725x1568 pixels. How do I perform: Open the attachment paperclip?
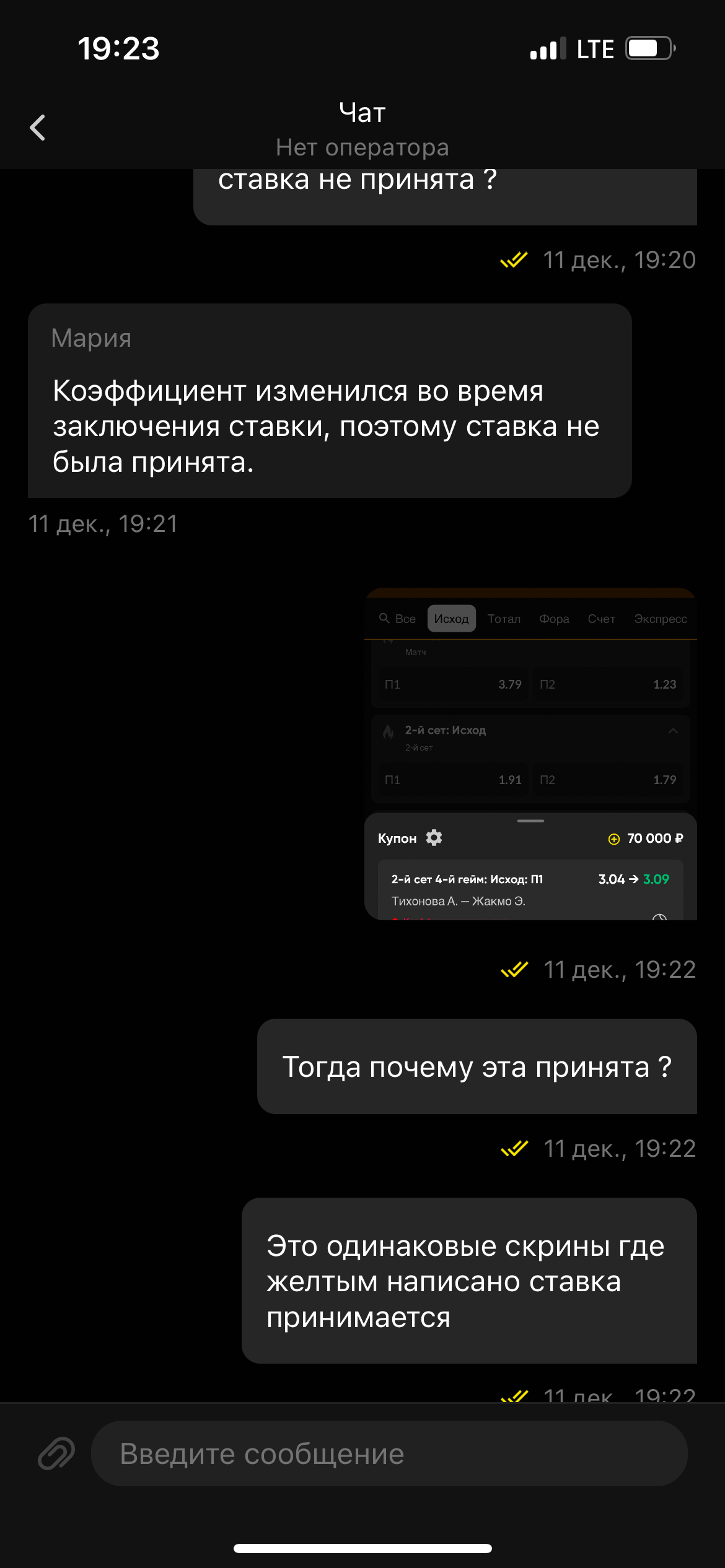(56, 1453)
